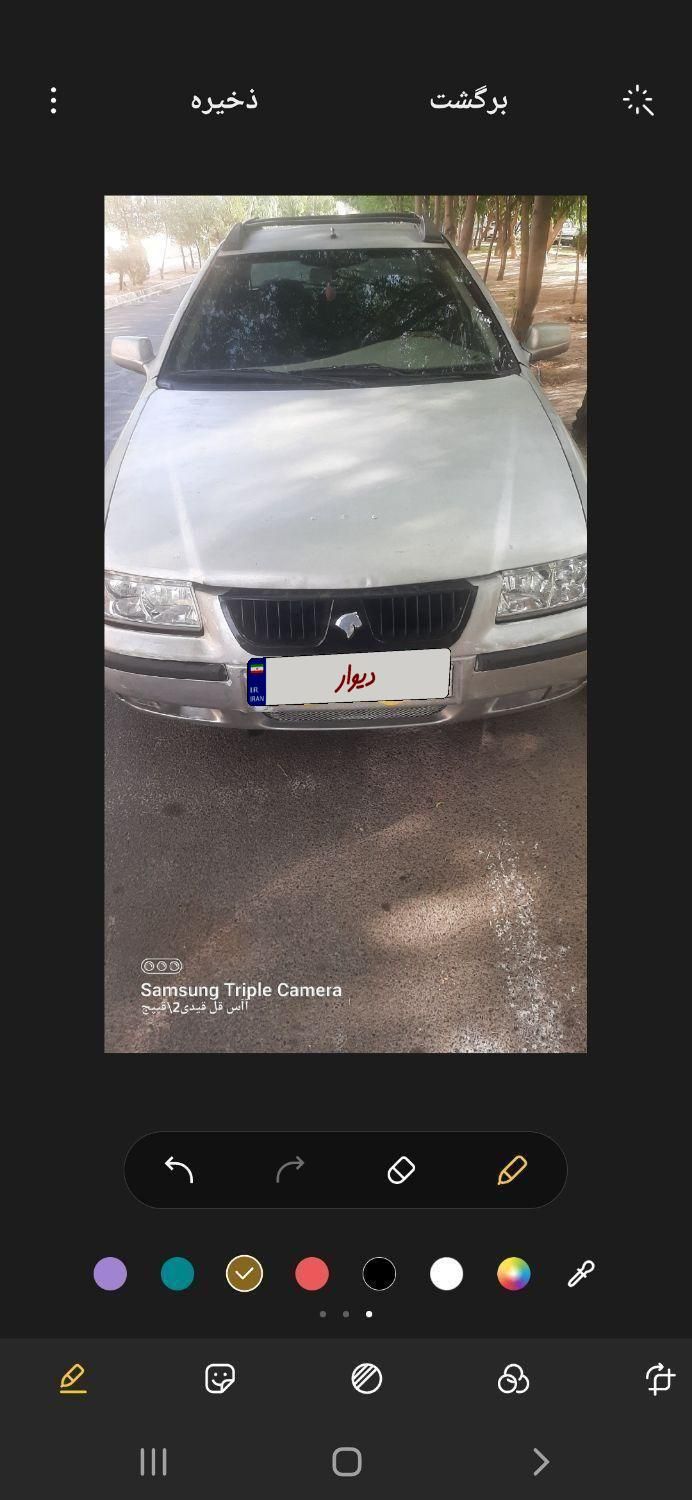Open the filters tab

(x=513, y=1379)
